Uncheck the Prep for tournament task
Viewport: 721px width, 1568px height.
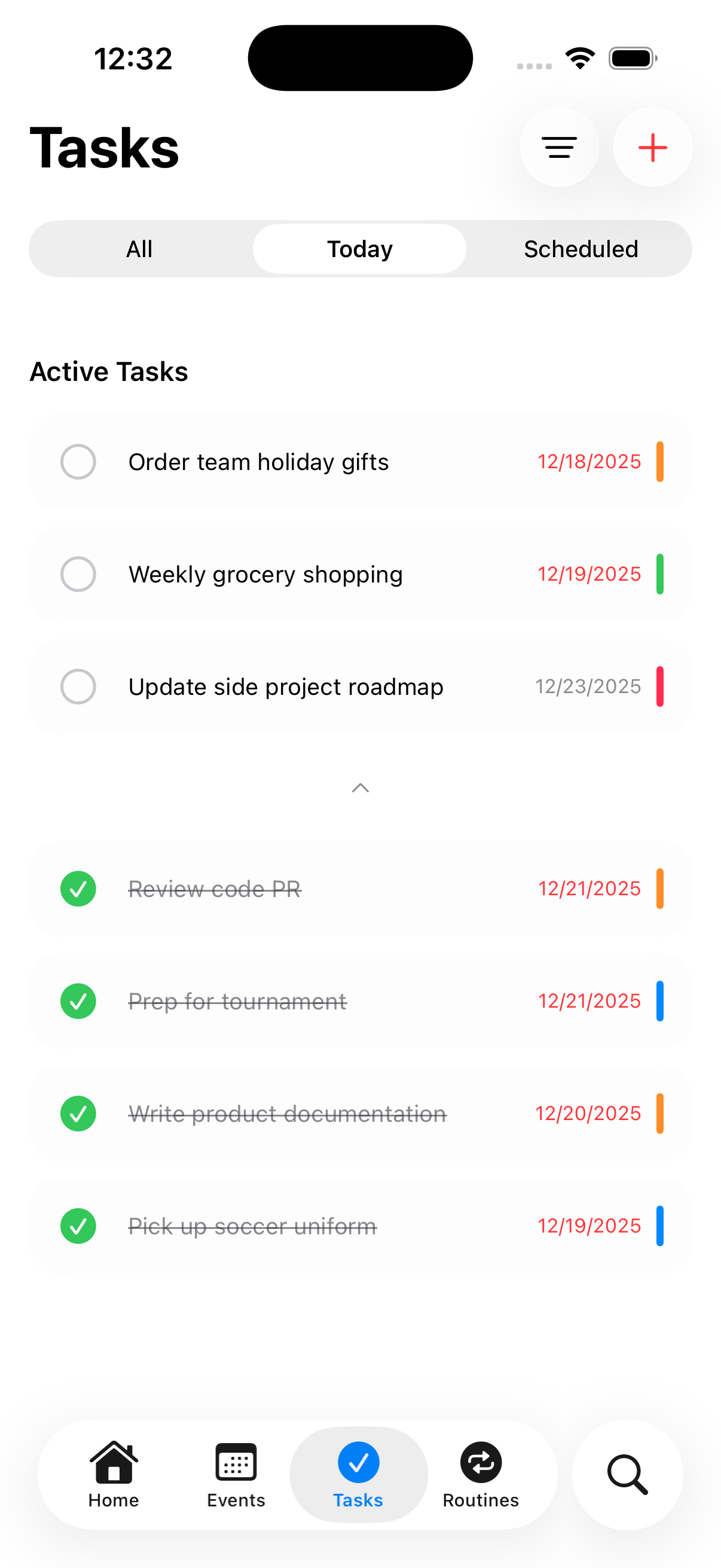point(78,1001)
